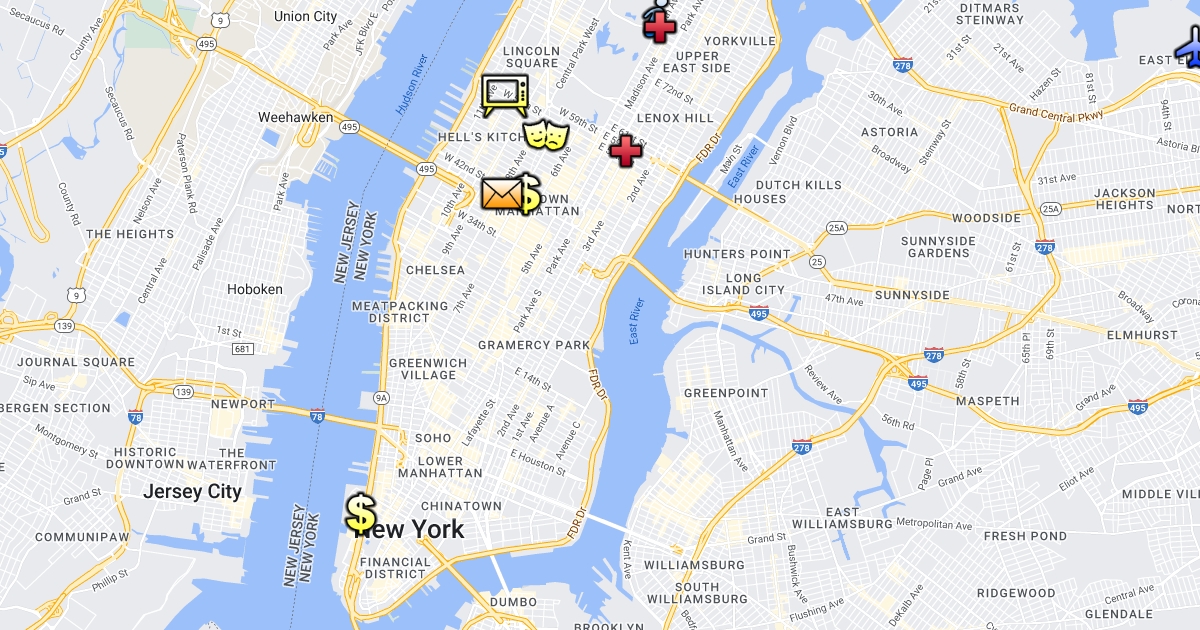Open the dollar sign marker near Financial District

pos(361,514)
